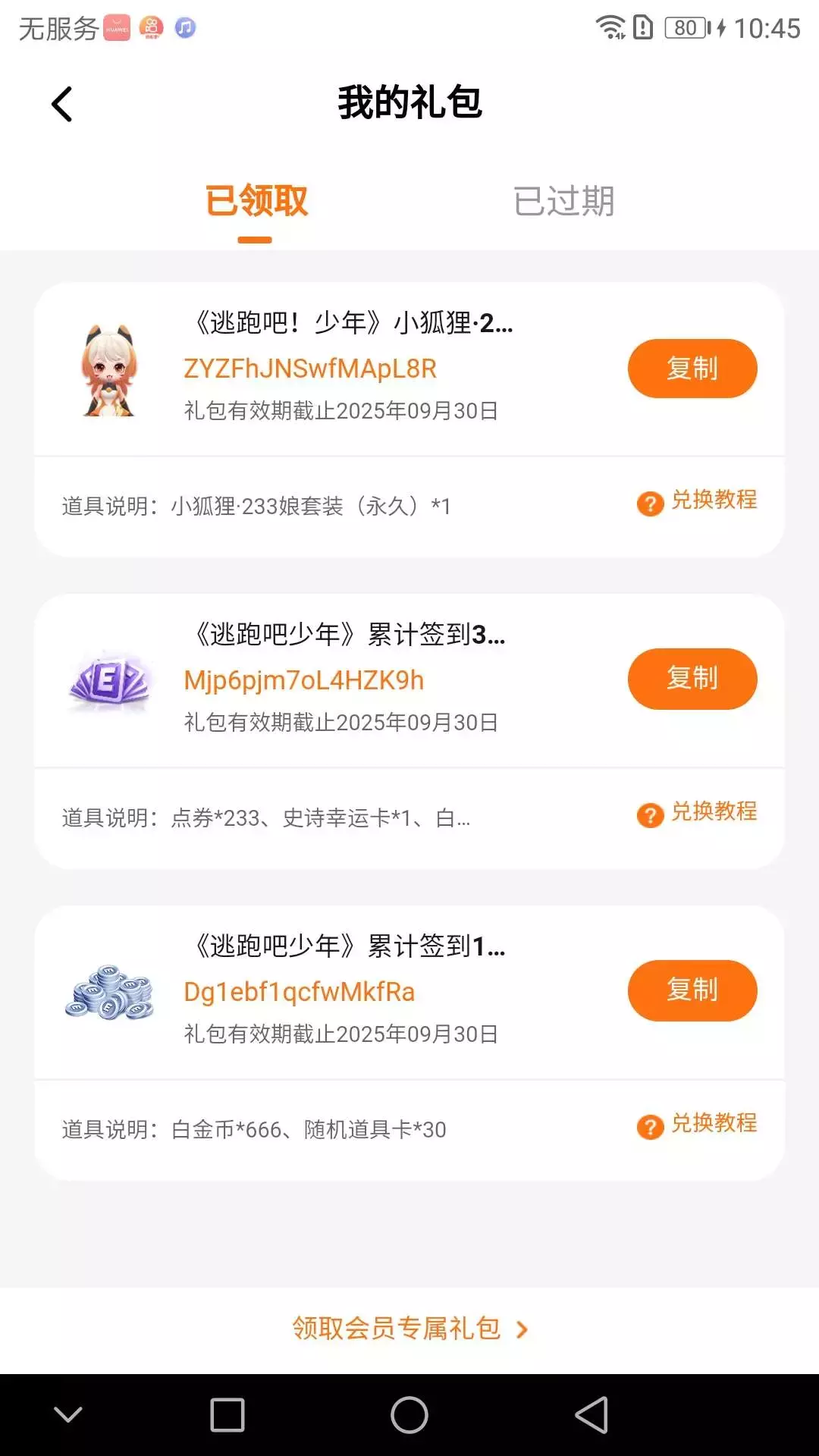The height and width of the screenshot is (1456, 819).
Task: Tap the system home button
Action: 409,1415
